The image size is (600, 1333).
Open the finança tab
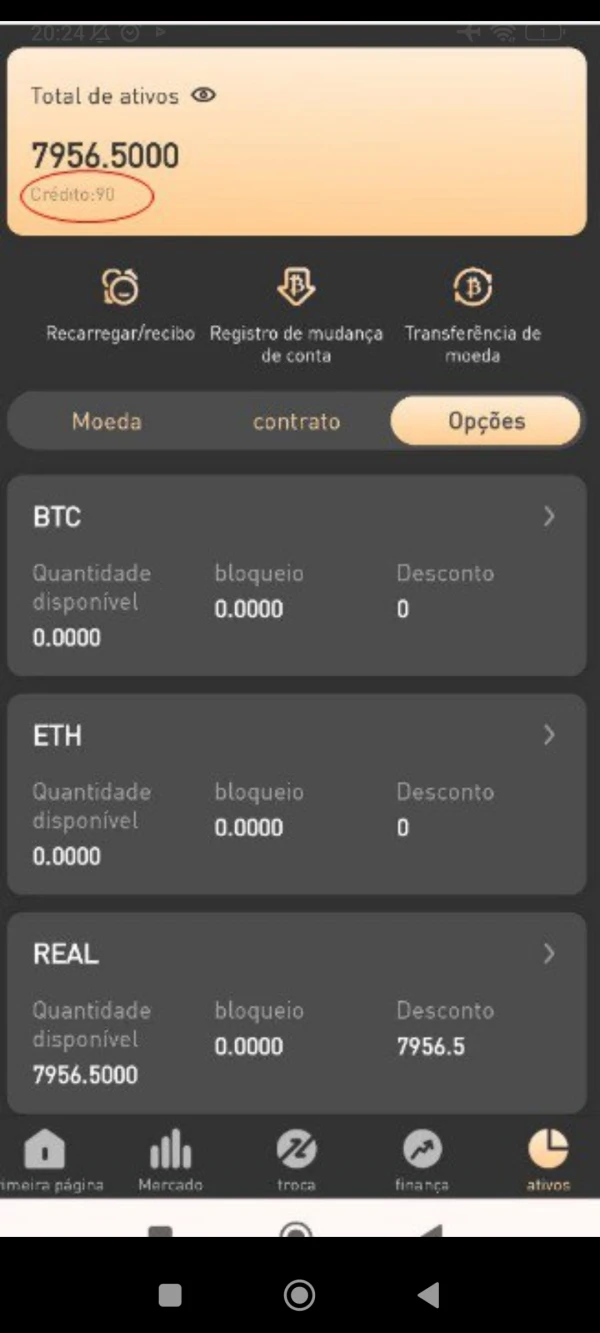[x=422, y=1160]
